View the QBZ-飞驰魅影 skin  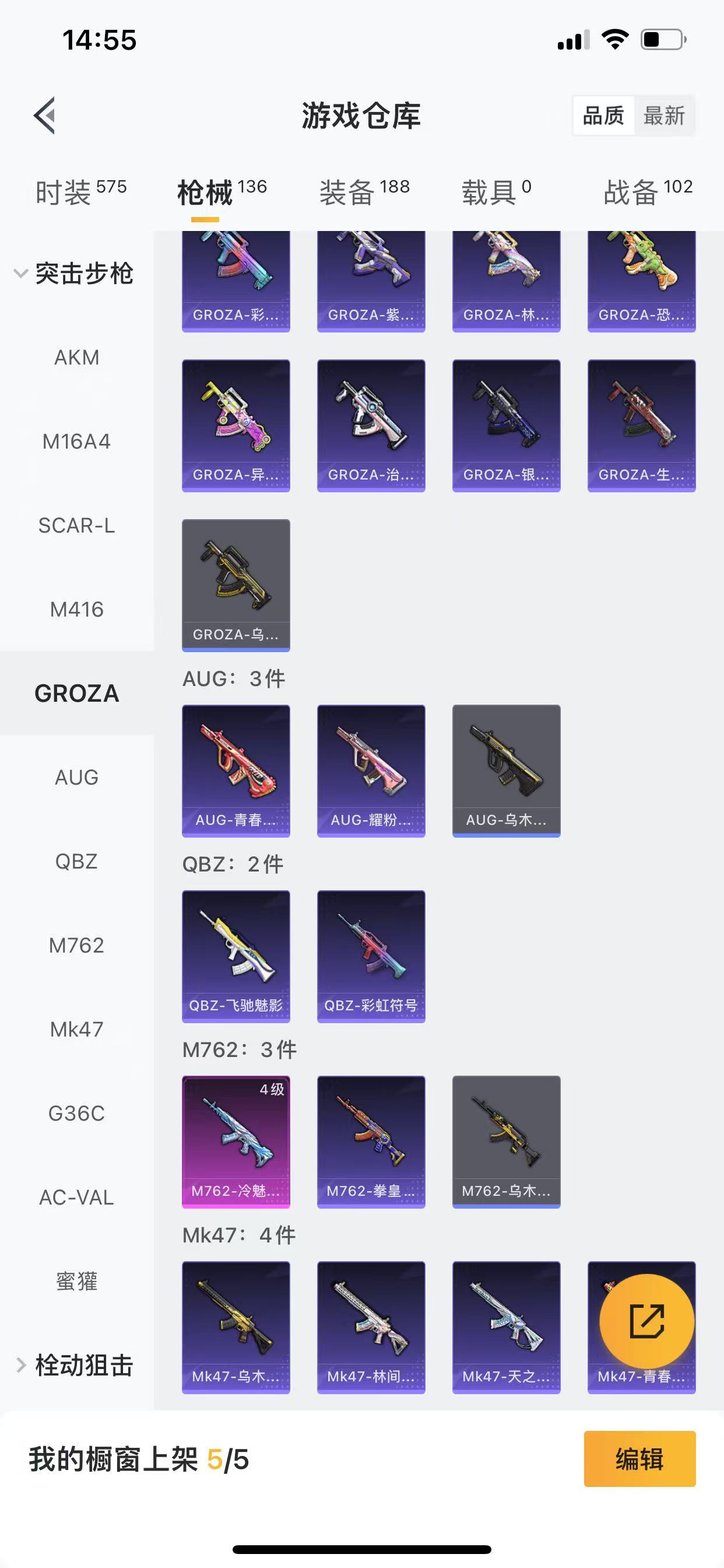point(236,956)
